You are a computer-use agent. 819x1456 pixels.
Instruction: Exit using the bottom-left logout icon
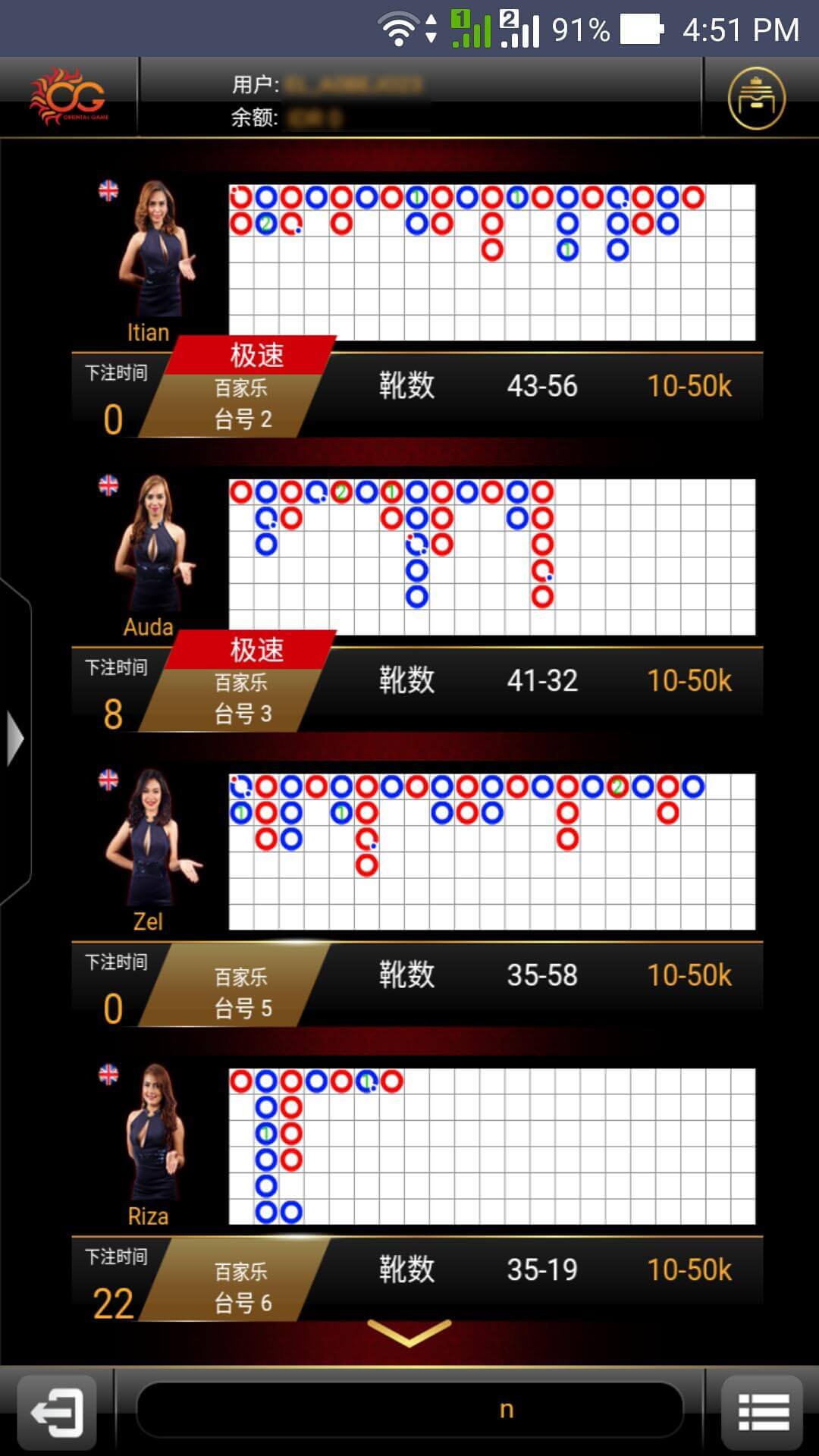57,1412
